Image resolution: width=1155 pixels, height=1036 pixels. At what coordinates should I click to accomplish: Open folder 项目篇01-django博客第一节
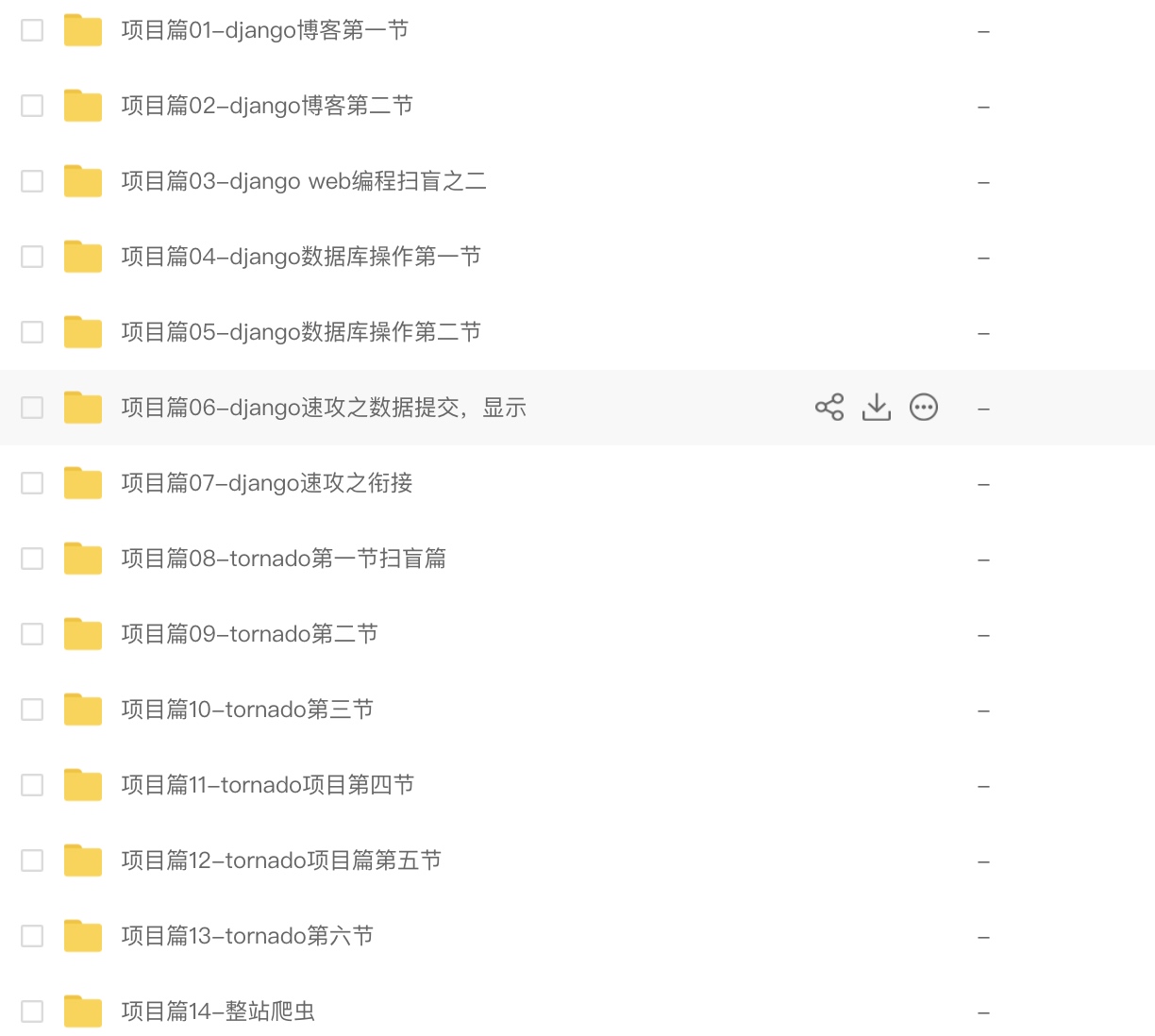(264, 30)
